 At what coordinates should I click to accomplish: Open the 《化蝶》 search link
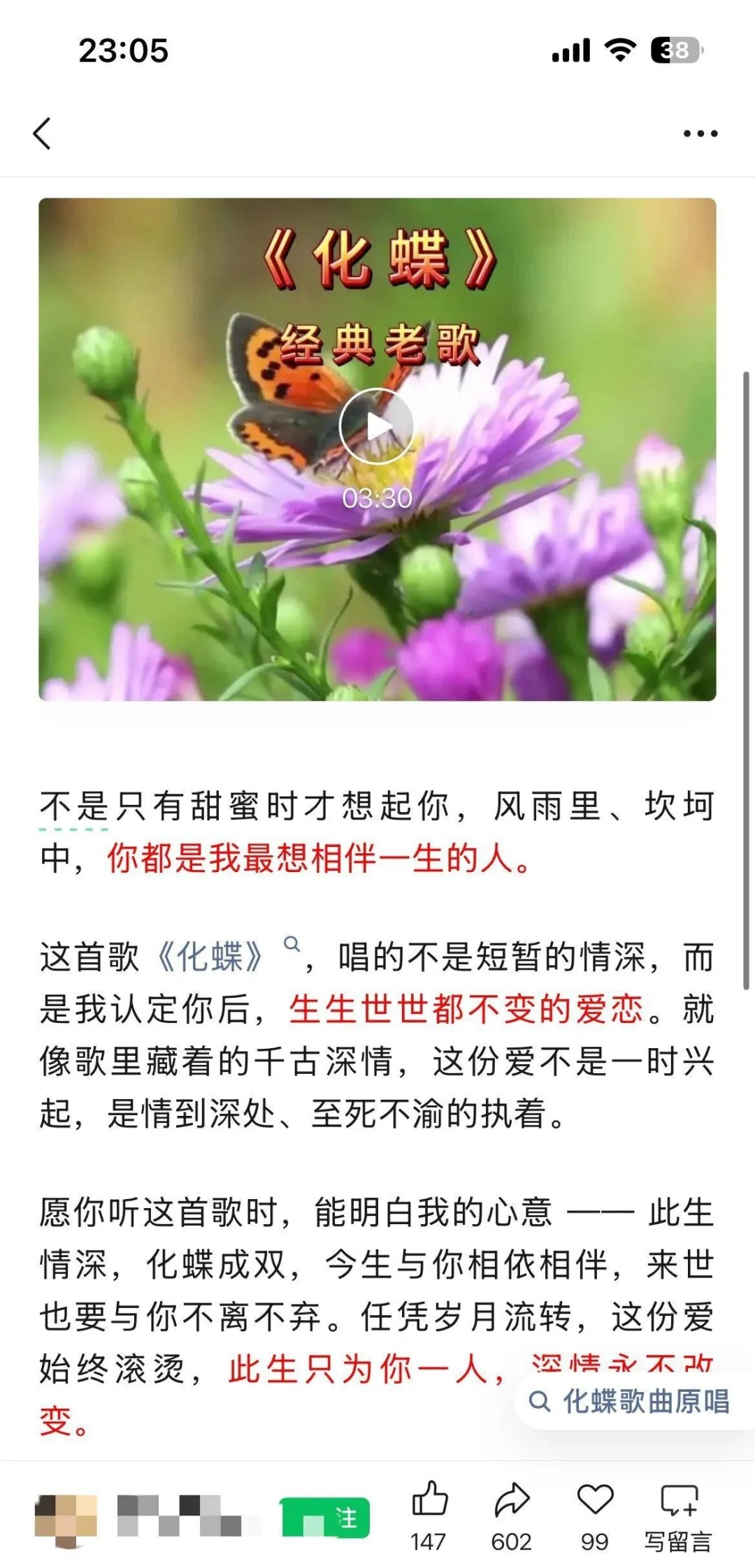tap(210, 957)
